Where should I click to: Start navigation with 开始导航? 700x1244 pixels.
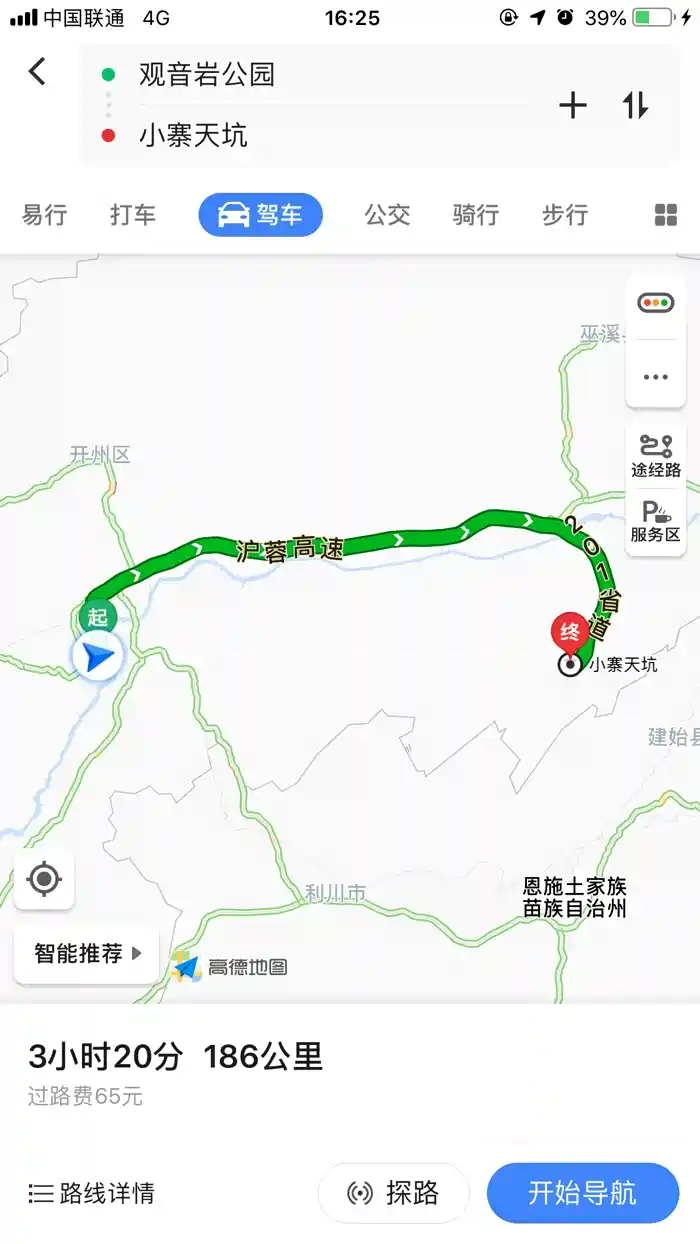point(582,1193)
